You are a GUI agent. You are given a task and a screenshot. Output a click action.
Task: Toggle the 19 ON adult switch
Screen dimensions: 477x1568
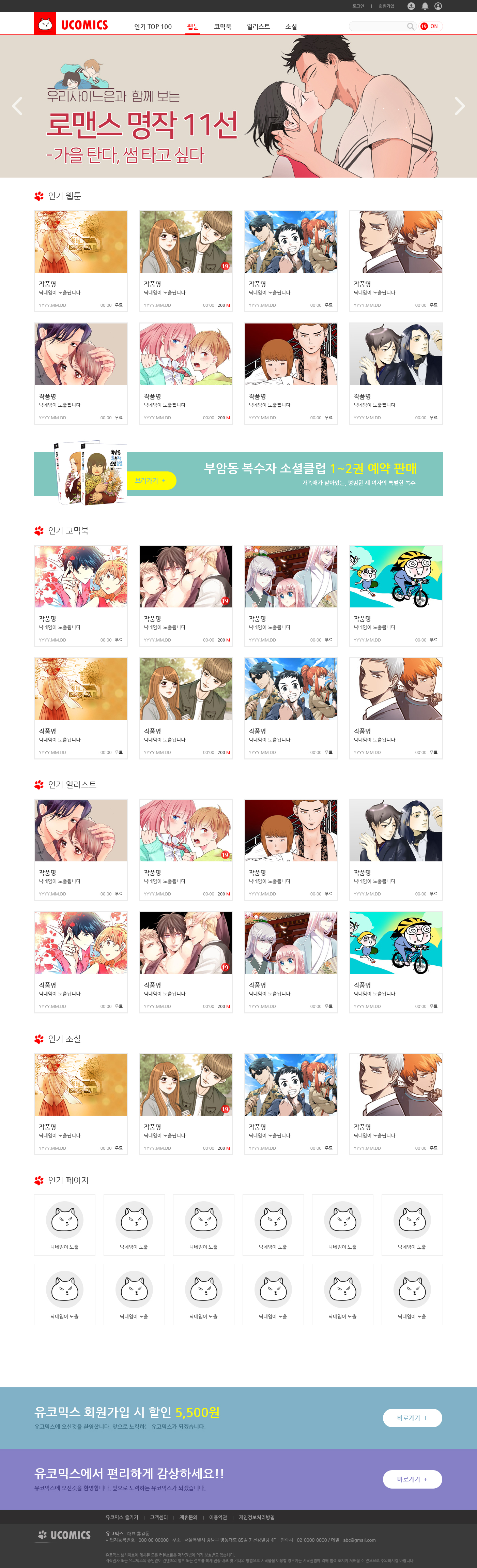pos(429,26)
